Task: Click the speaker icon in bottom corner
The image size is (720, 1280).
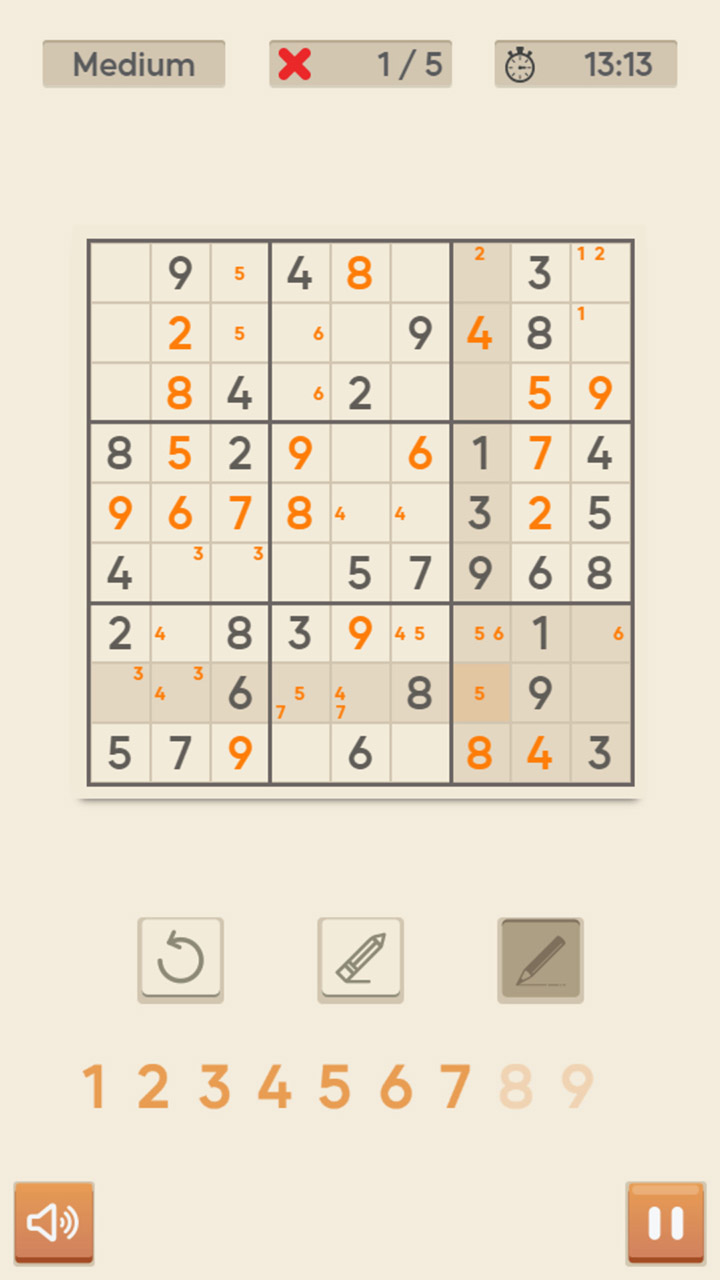Action: pos(55,1220)
